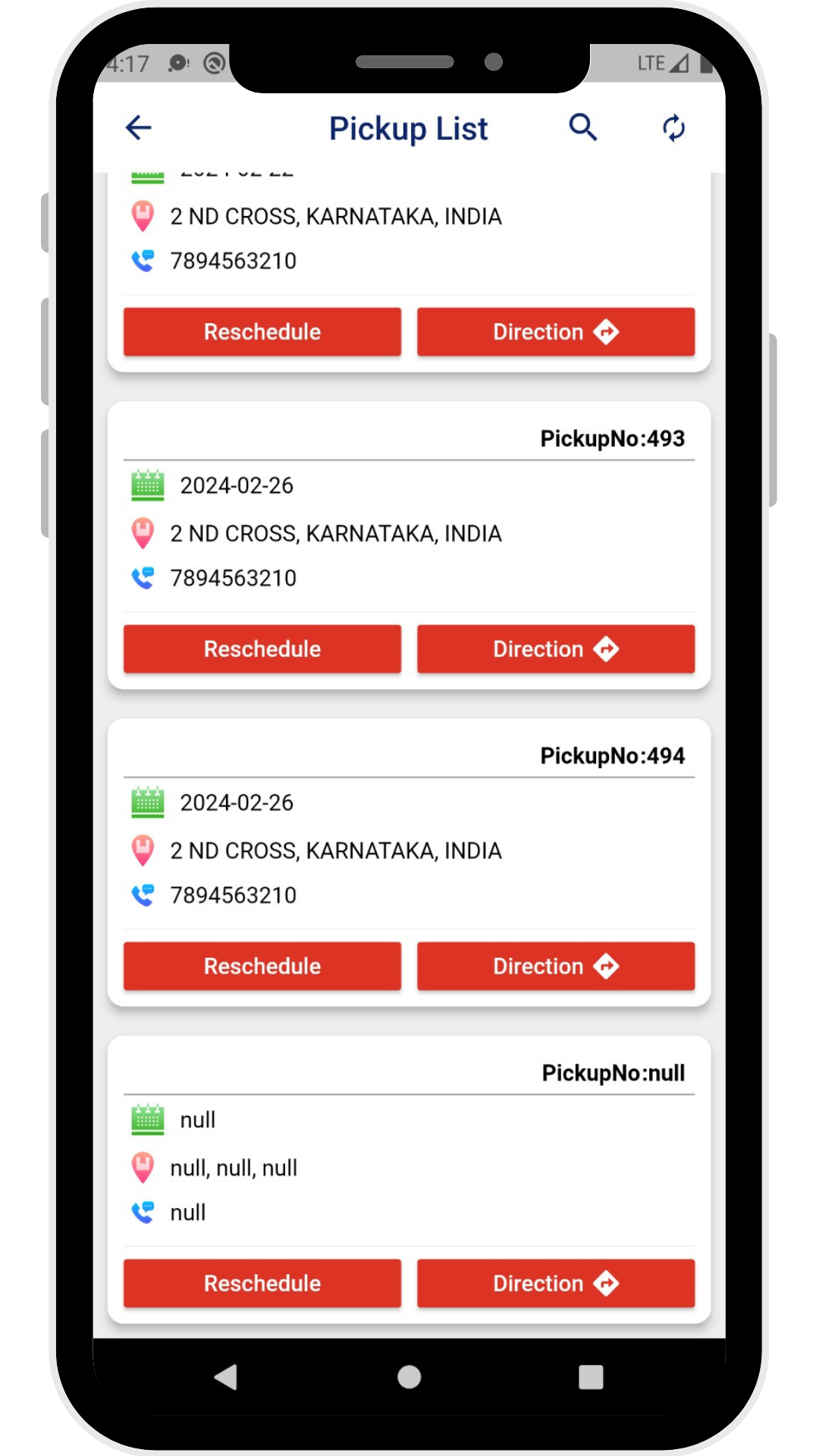Get directions for PickupNo:null
Viewport: 819px width, 1456px height.
555,1283
